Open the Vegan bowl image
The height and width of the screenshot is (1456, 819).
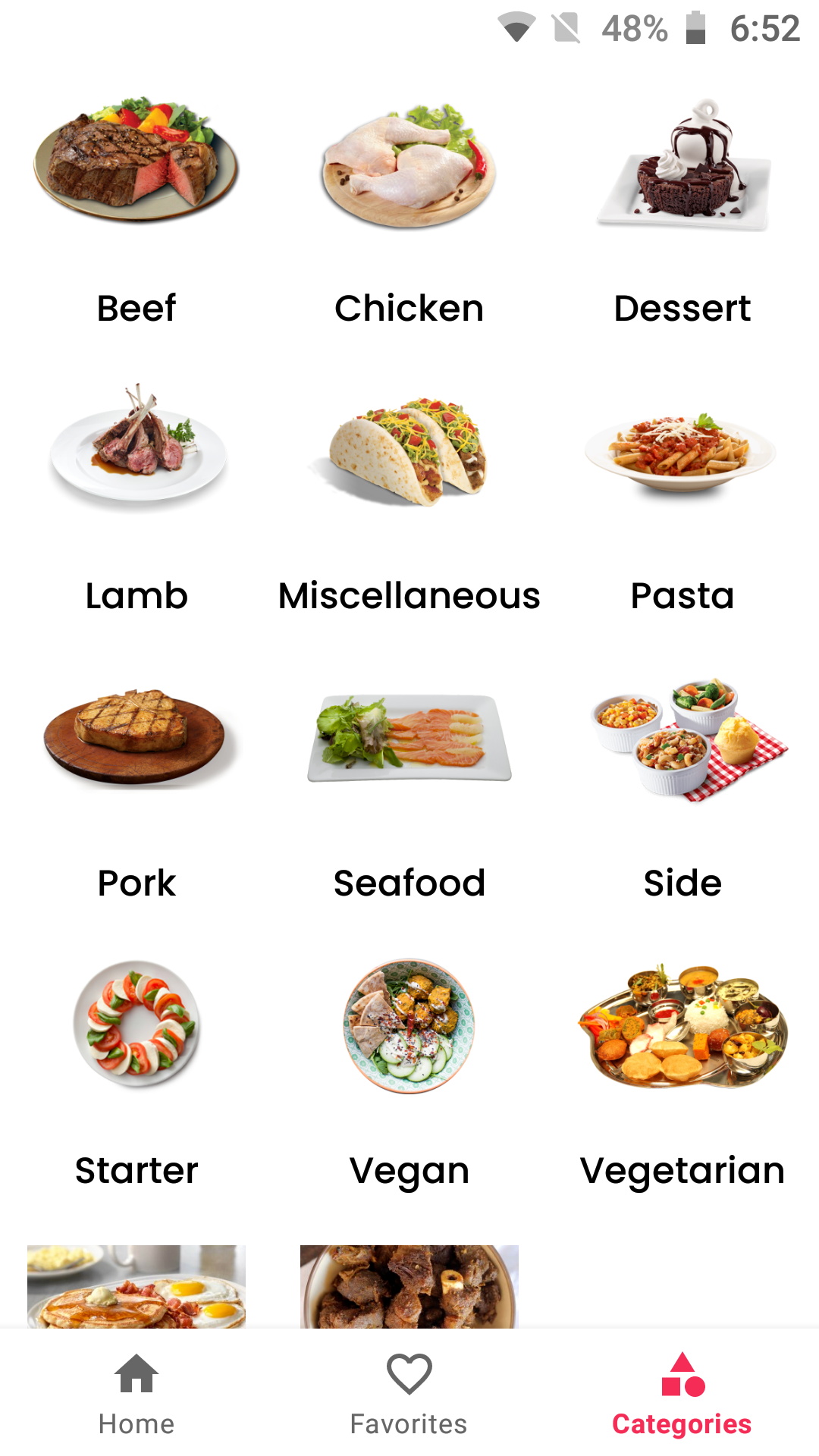click(x=408, y=1024)
